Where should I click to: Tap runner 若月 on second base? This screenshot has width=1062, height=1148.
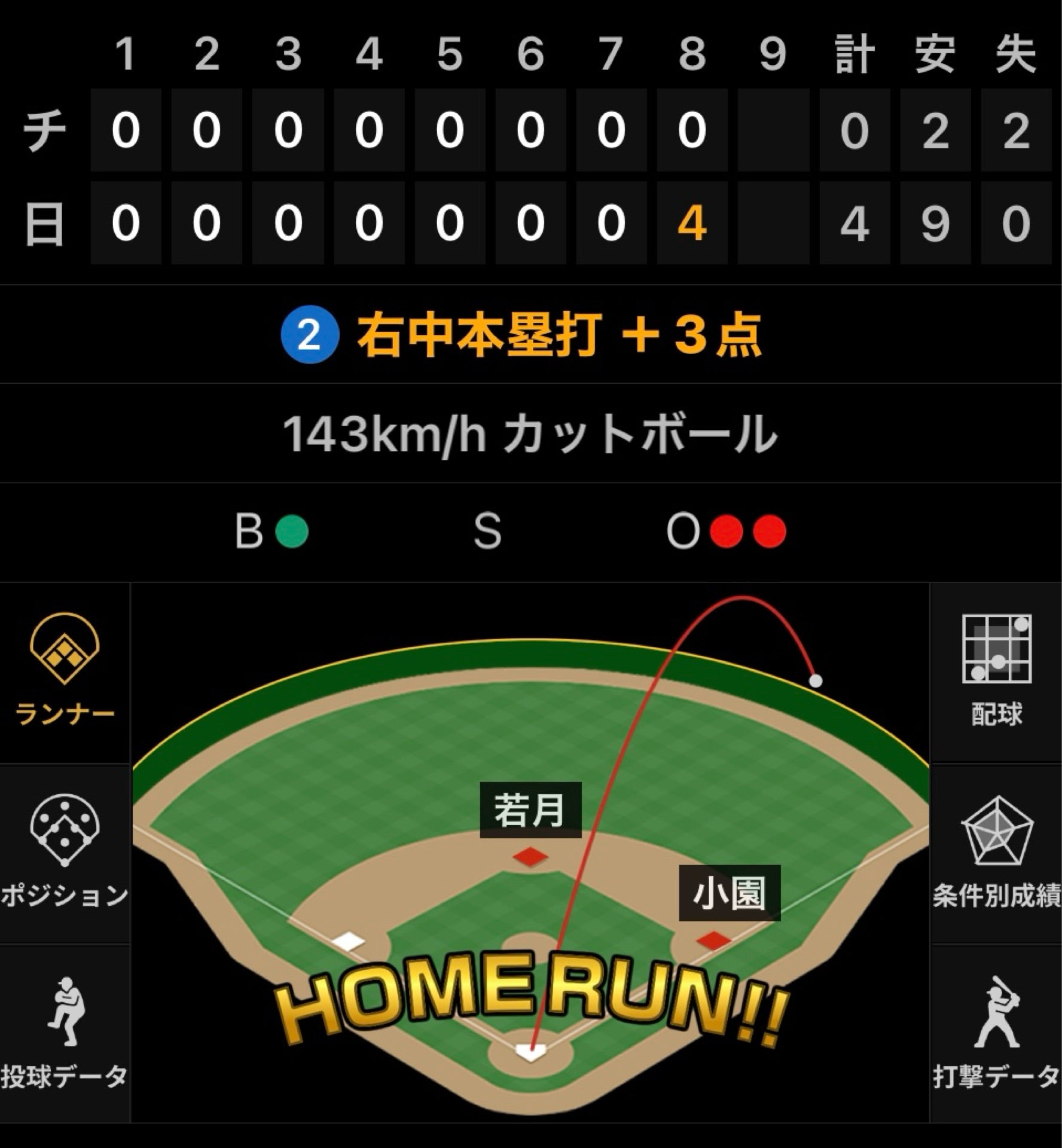click(530, 810)
